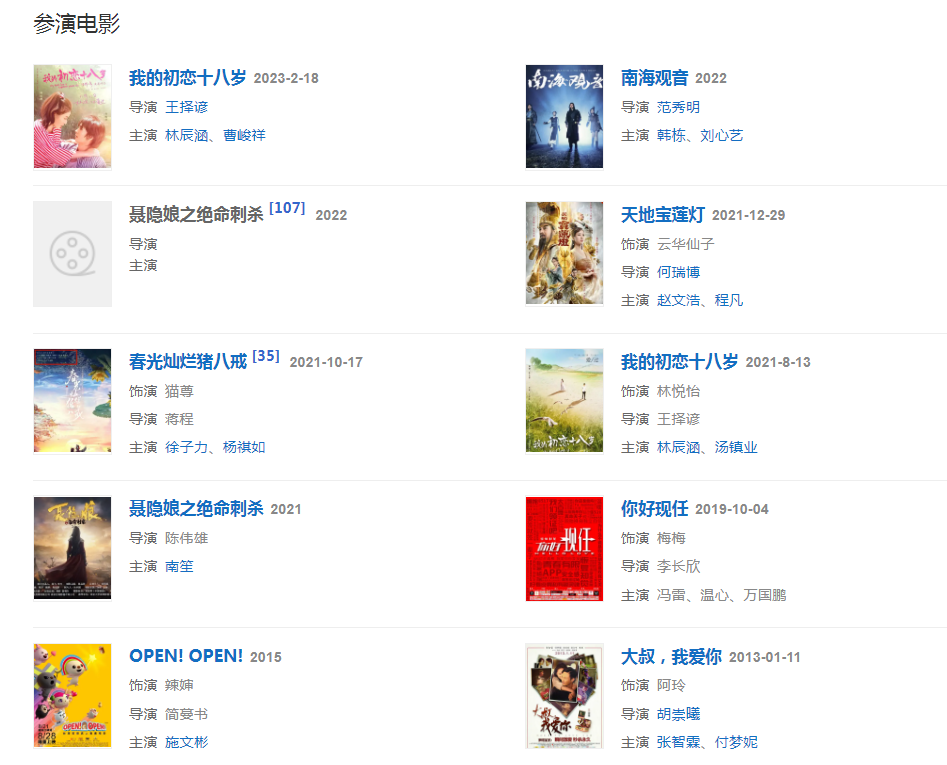Open the 天地宝莲灯 movie link
The image size is (947, 765).
click(662, 215)
